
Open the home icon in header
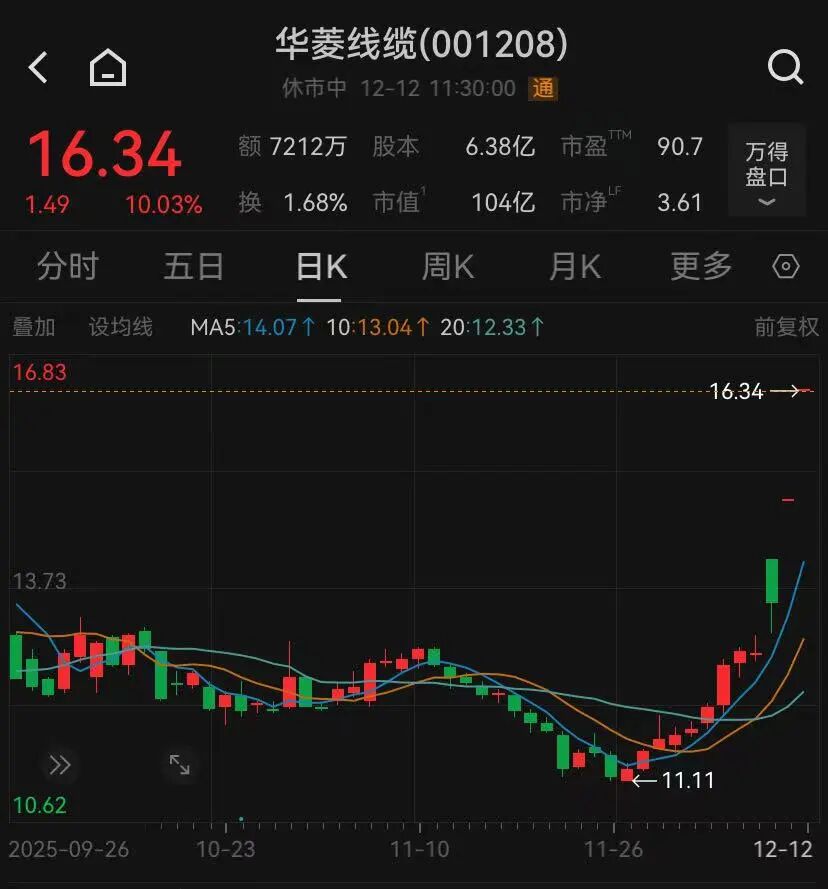108,68
